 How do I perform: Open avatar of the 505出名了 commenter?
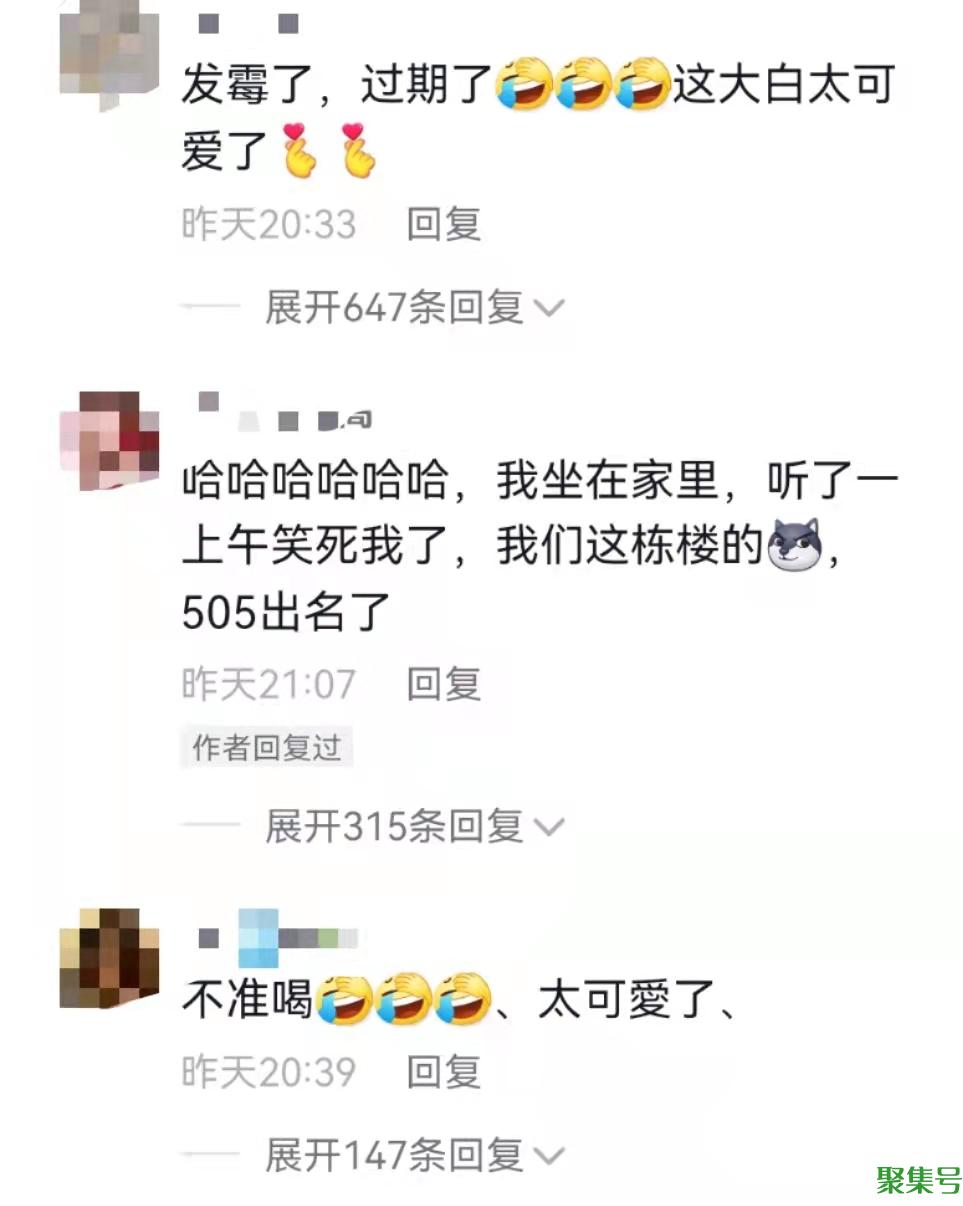pyautogui.click(x=108, y=440)
